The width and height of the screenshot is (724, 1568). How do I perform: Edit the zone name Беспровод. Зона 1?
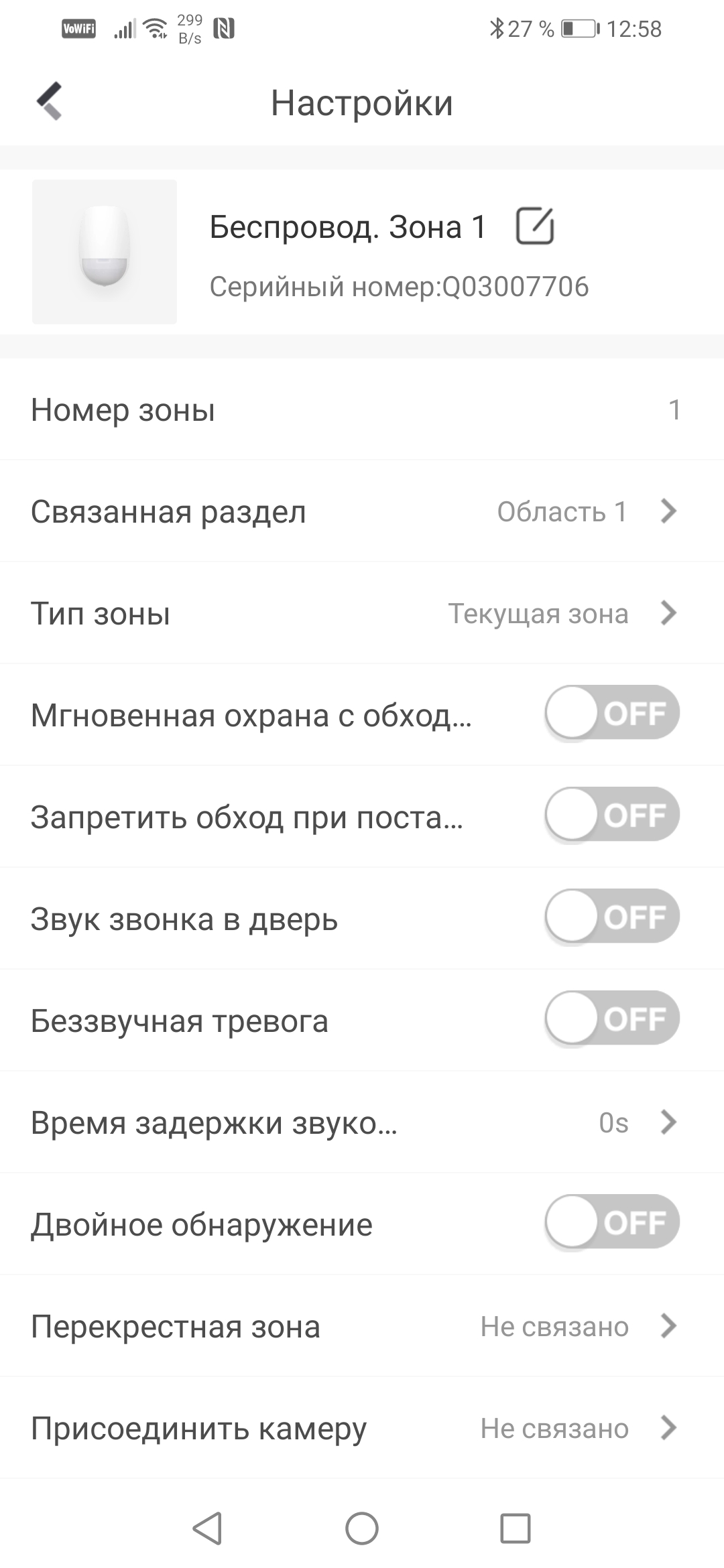pyautogui.click(x=534, y=226)
